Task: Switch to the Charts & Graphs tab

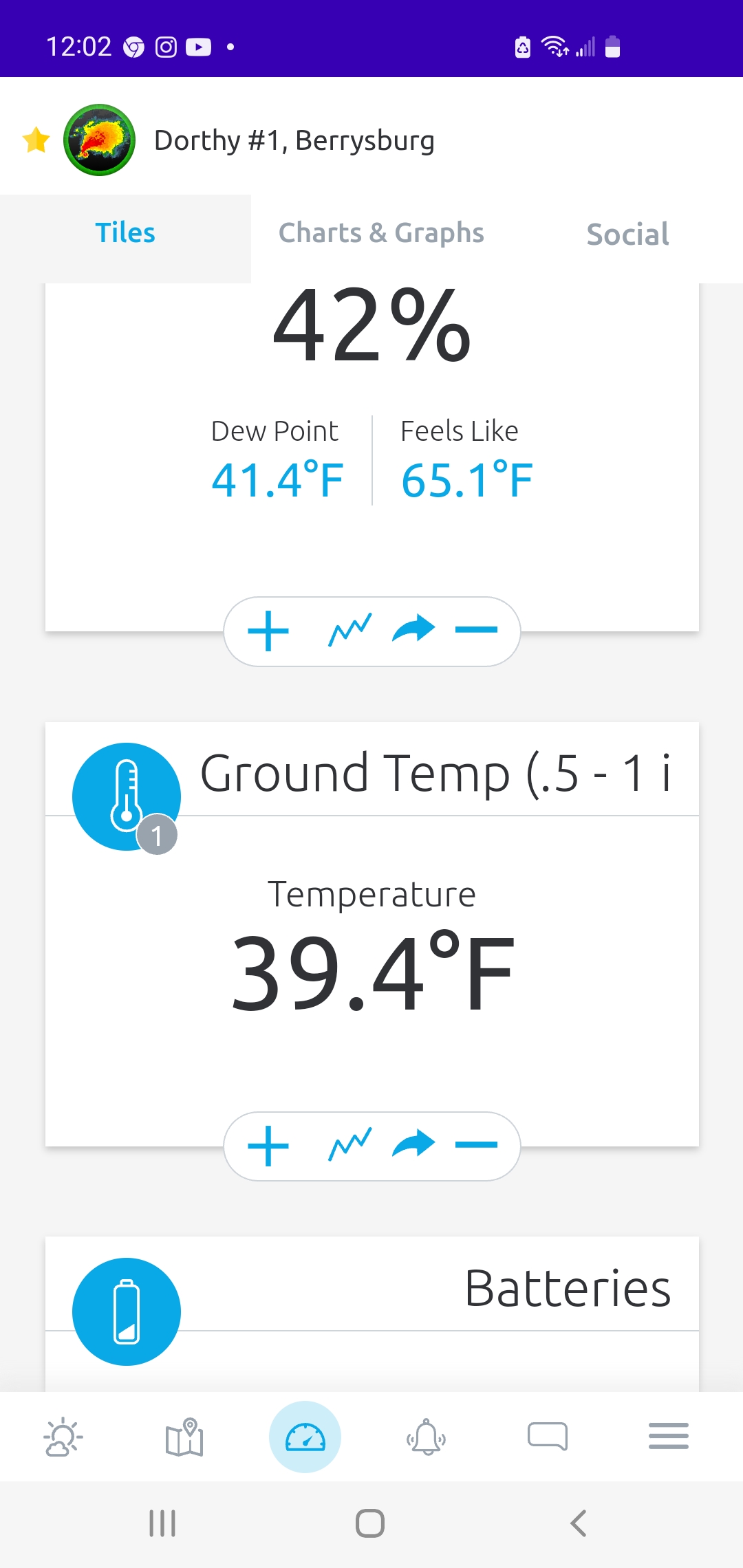Action: [381, 233]
